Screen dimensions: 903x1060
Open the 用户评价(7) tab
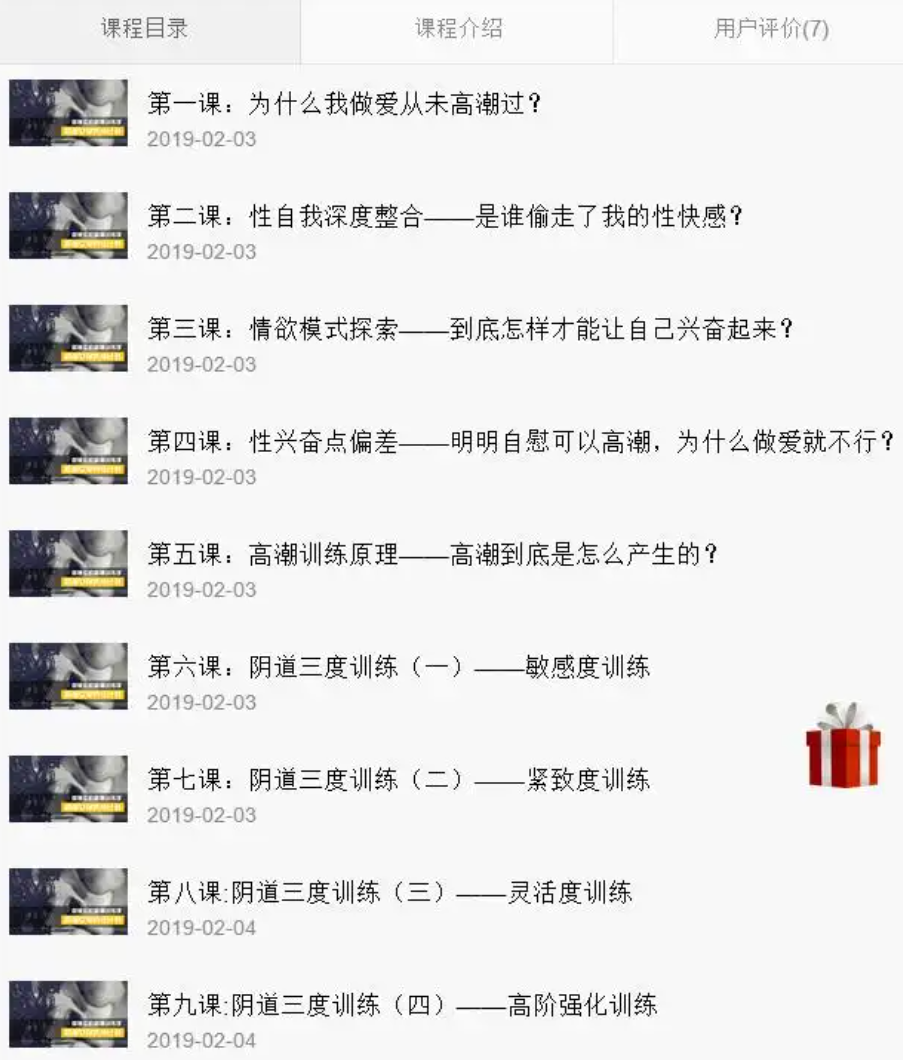771,29
